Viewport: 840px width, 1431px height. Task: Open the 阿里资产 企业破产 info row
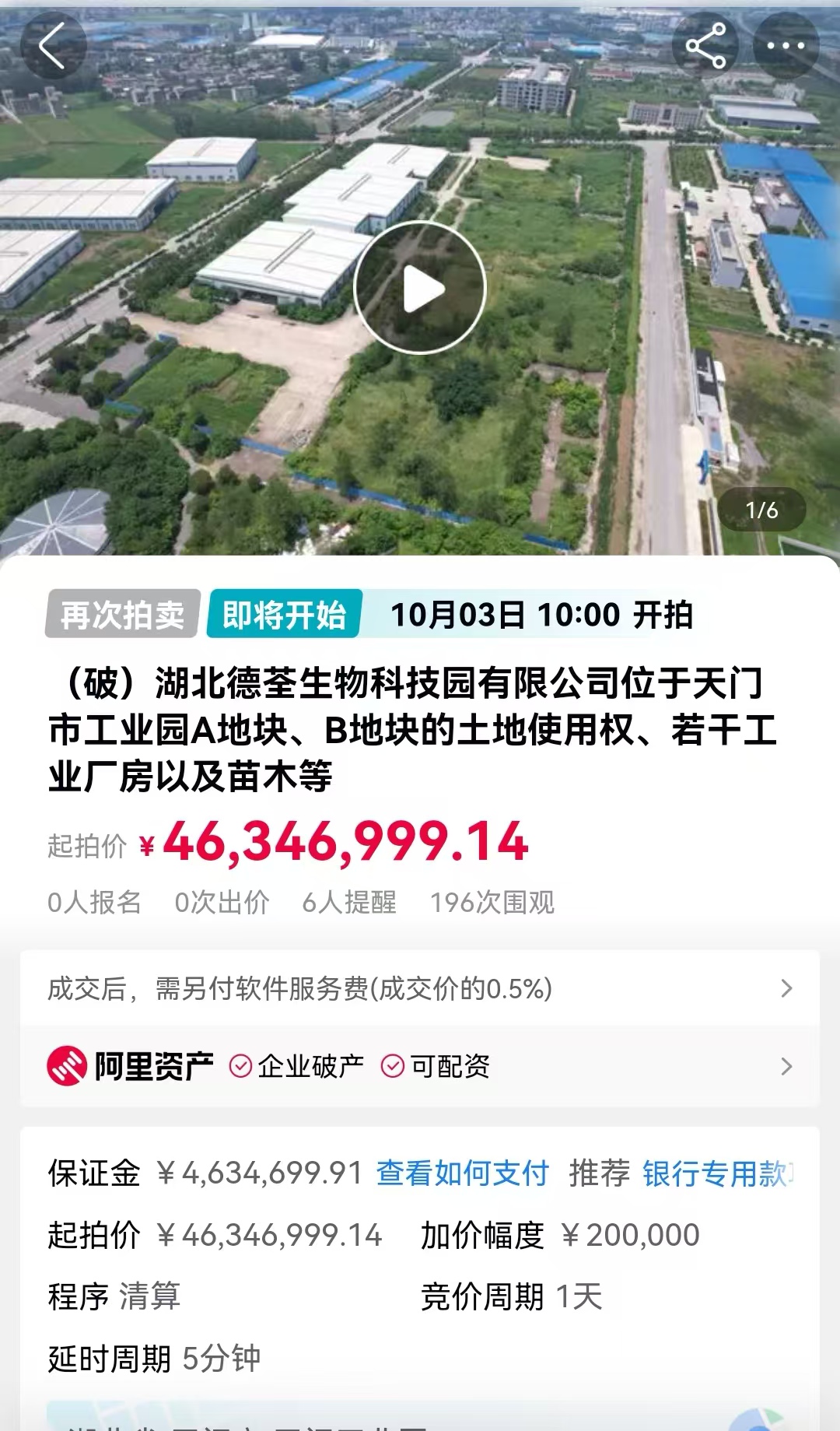(x=420, y=1066)
